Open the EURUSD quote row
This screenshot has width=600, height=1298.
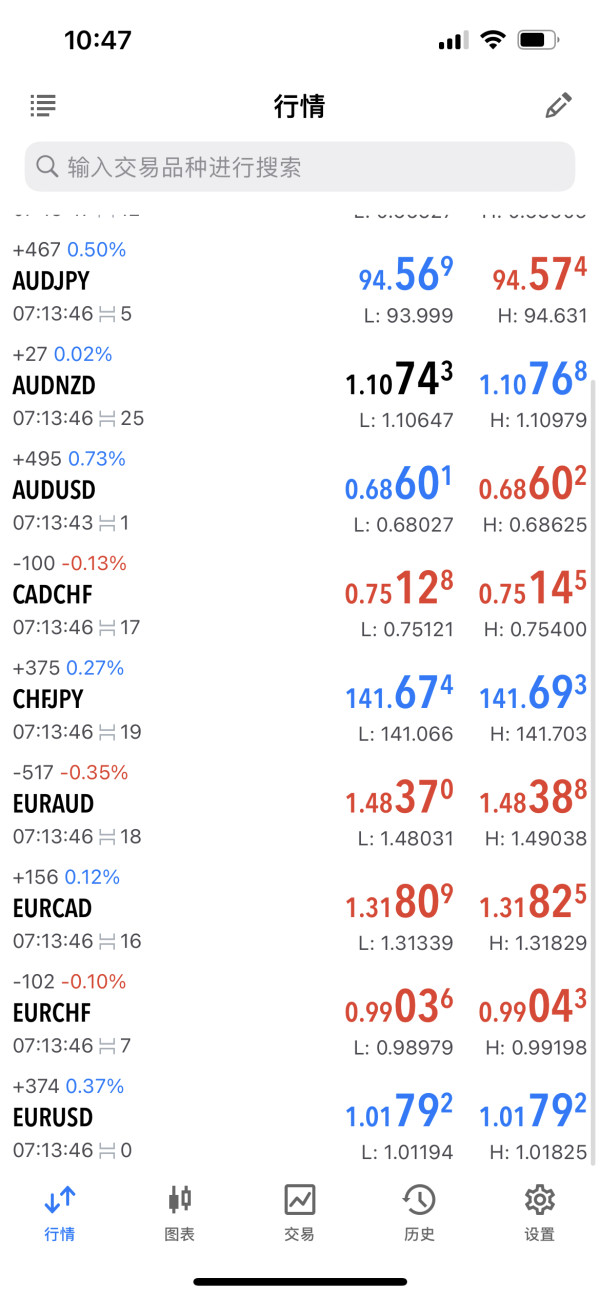300,1118
